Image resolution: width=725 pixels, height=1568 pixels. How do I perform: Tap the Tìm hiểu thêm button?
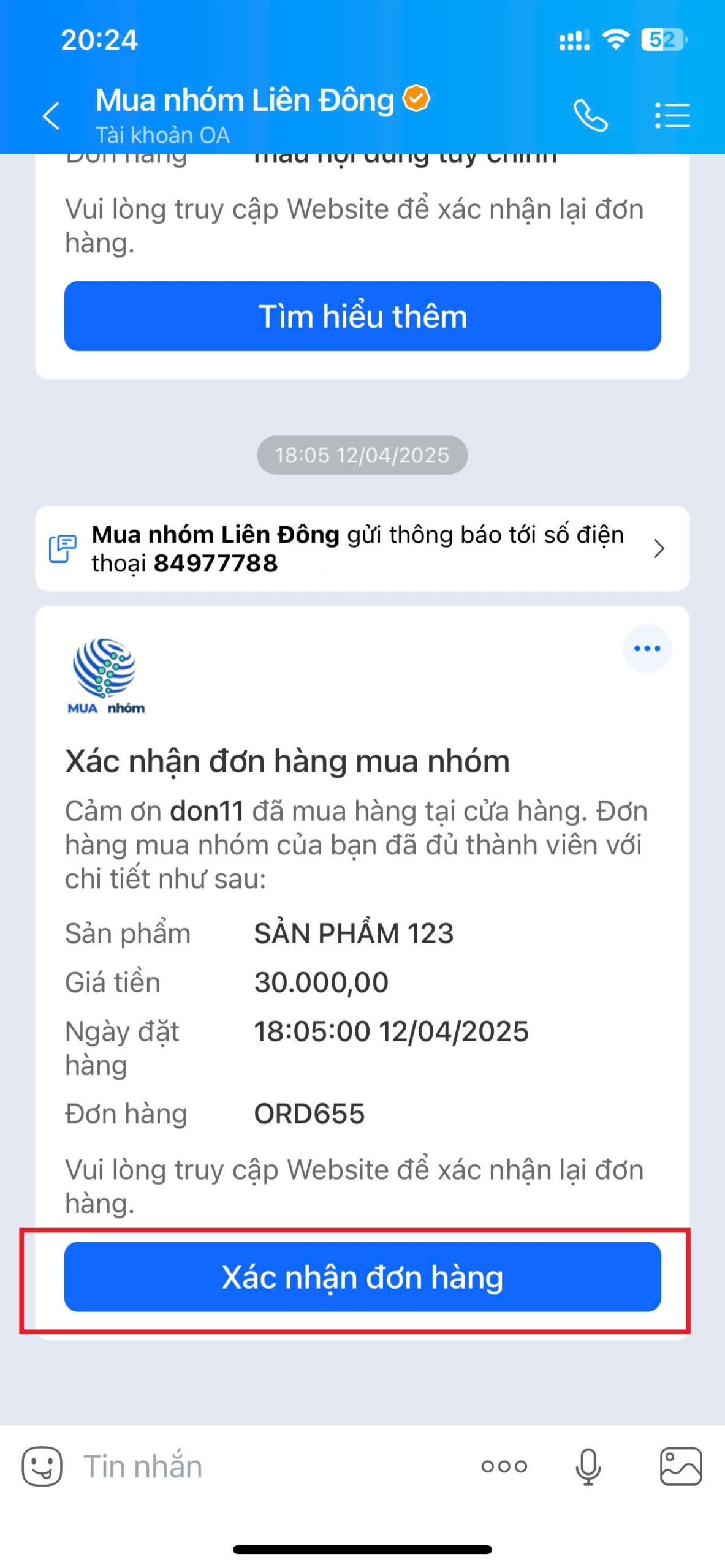[x=362, y=316]
